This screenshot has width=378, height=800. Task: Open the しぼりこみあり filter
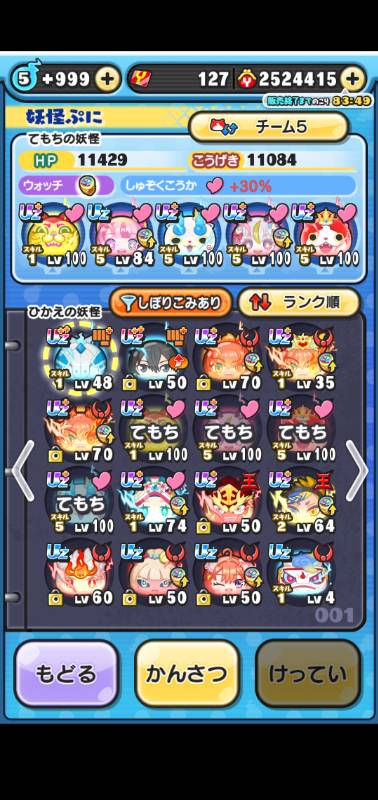[170, 303]
